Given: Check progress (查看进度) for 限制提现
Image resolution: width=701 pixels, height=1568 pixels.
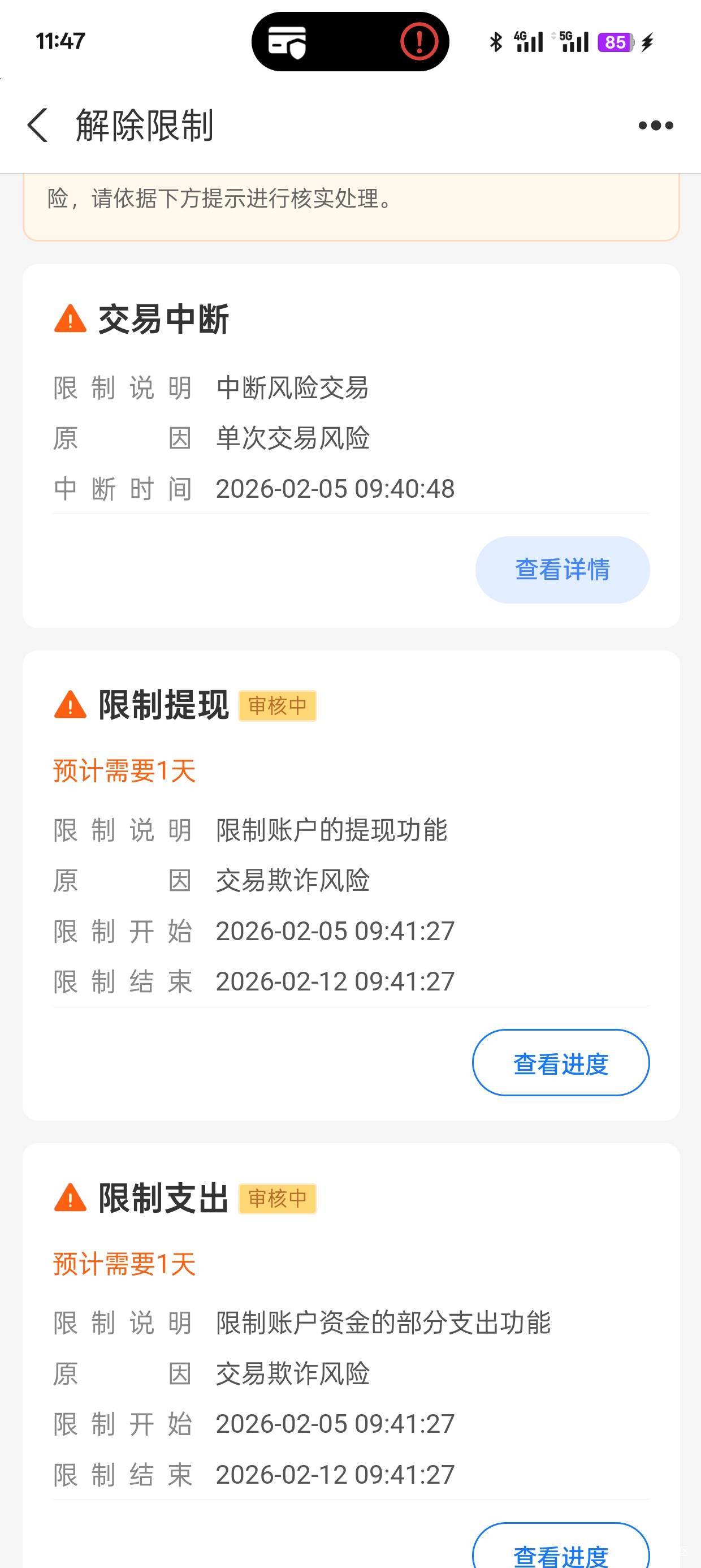Looking at the screenshot, I should coord(560,1063).
